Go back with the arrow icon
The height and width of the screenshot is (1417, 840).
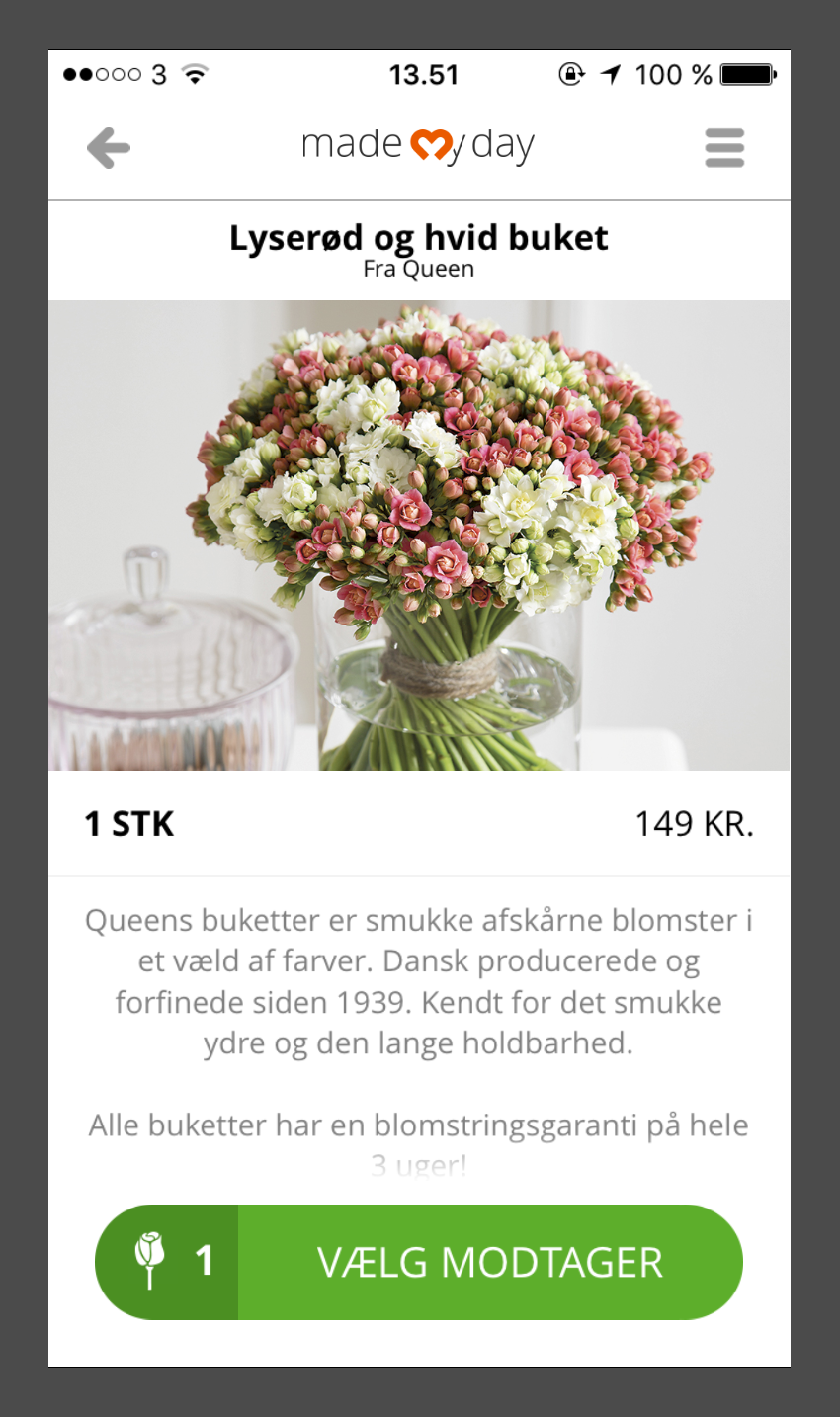pyautogui.click(x=109, y=149)
